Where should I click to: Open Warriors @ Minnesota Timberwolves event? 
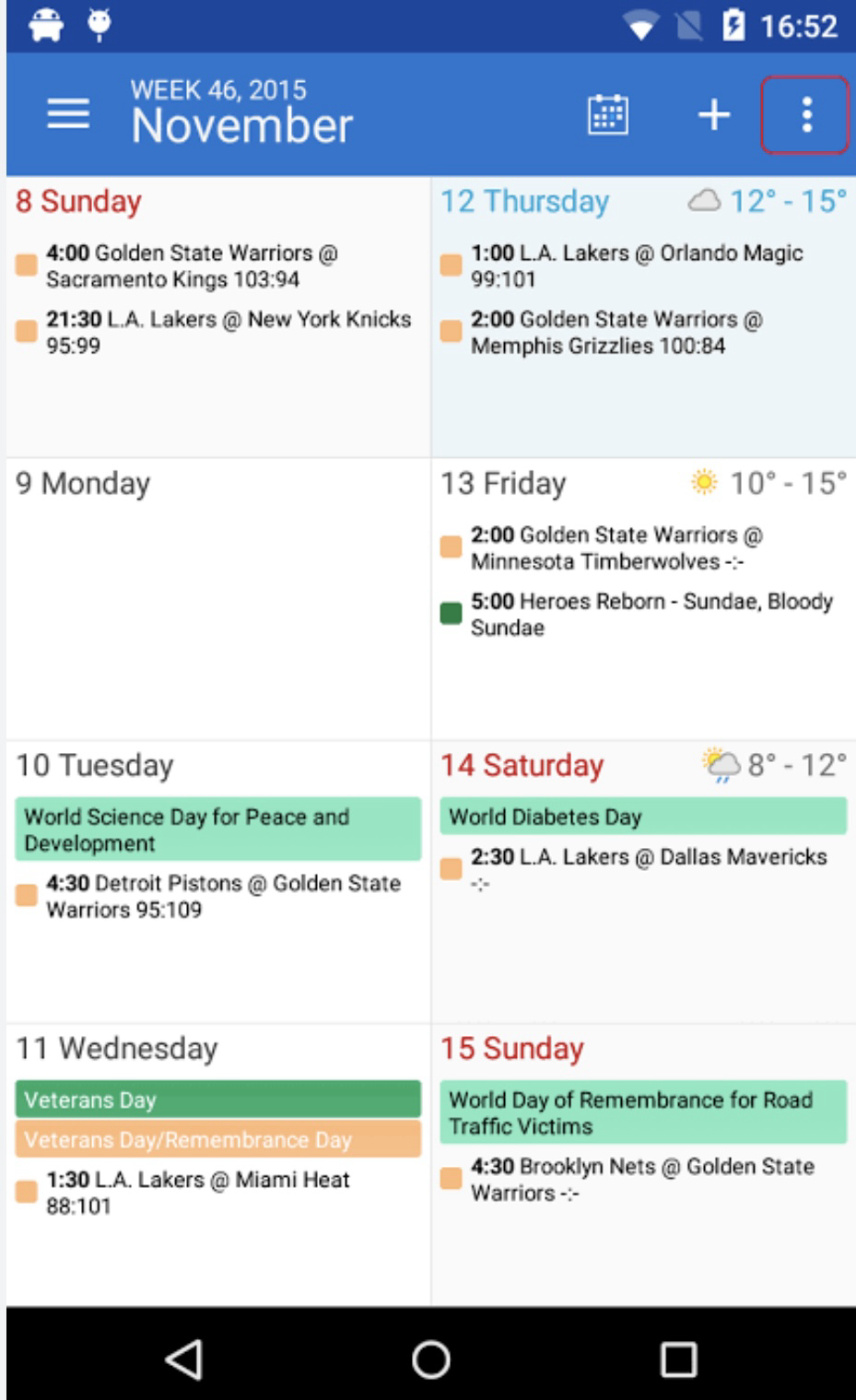tap(642, 547)
